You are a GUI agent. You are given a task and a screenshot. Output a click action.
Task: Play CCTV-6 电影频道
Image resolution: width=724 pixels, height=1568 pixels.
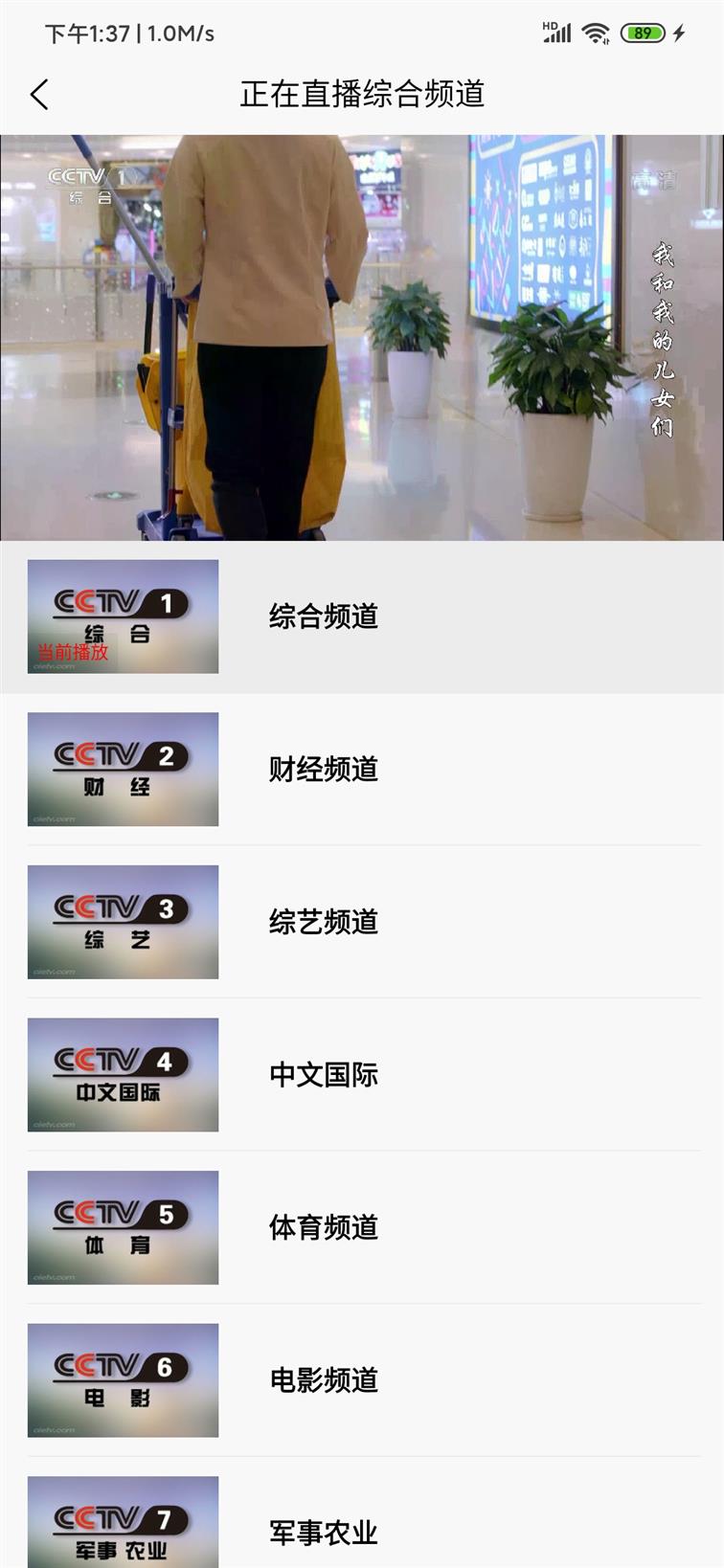[x=362, y=1380]
